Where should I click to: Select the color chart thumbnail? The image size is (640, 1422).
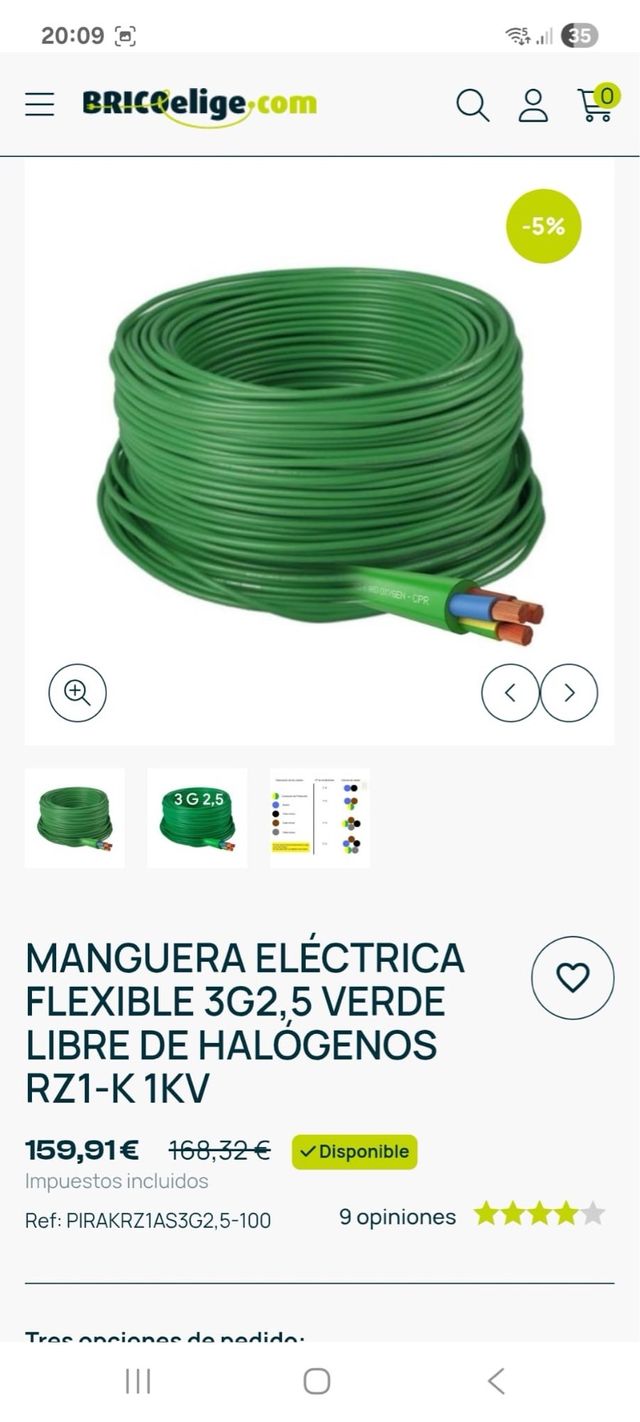tap(319, 818)
